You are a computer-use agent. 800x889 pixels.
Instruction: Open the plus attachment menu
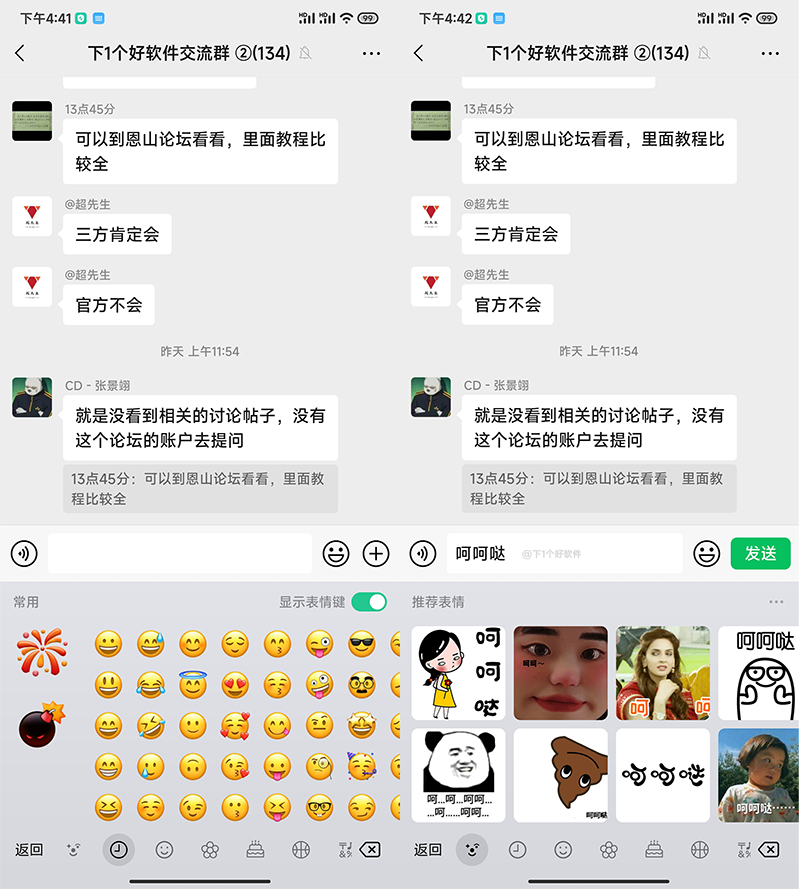click(376, 553)
